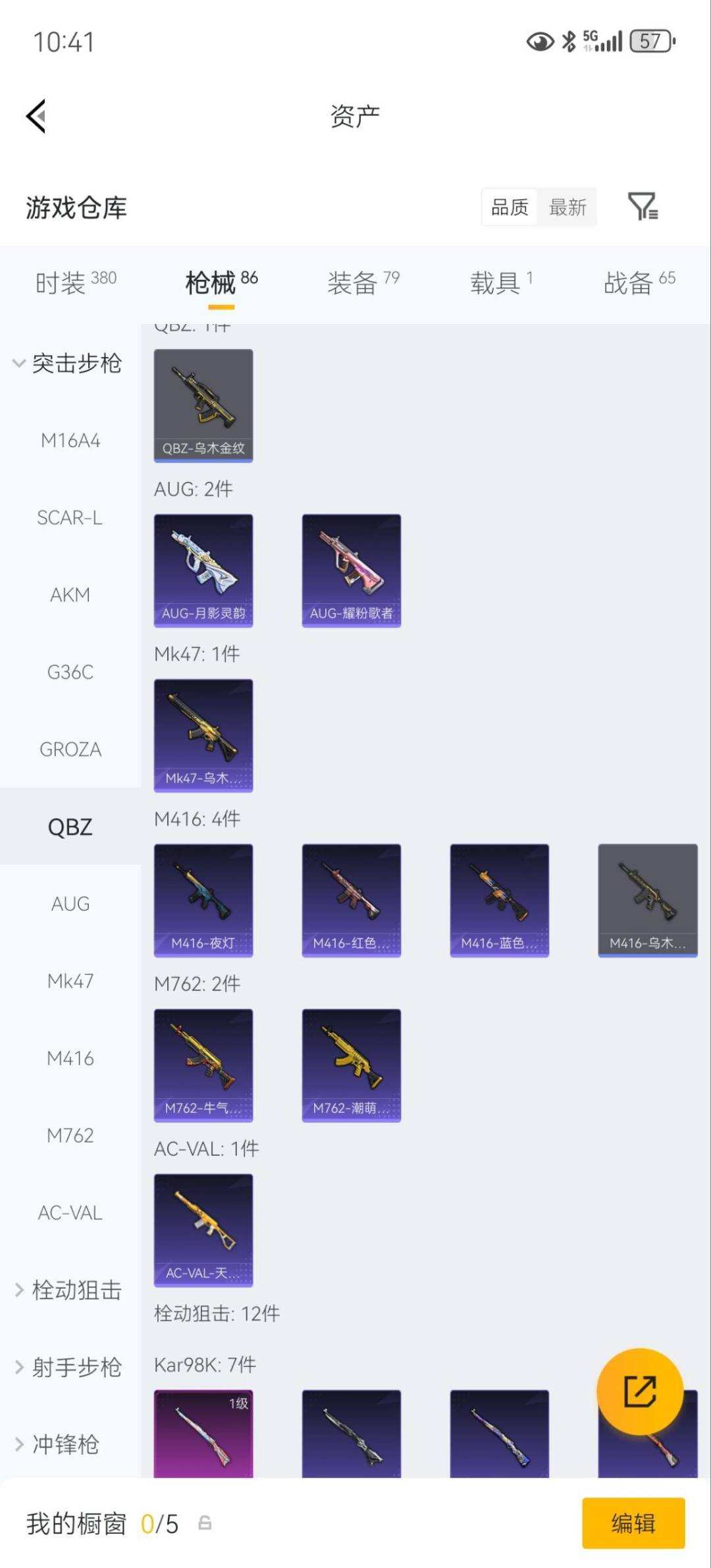Select M16A4 in the side list
Screen dimensions: 711x1568
[70, 441]
